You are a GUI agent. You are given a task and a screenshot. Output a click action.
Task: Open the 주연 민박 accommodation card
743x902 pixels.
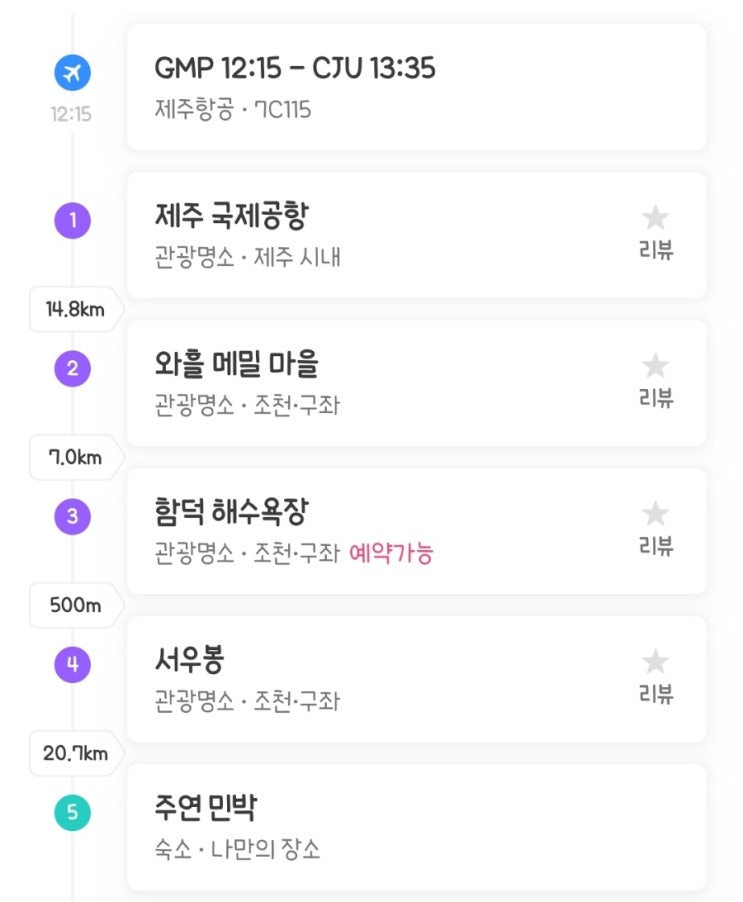tap(400, 827)
